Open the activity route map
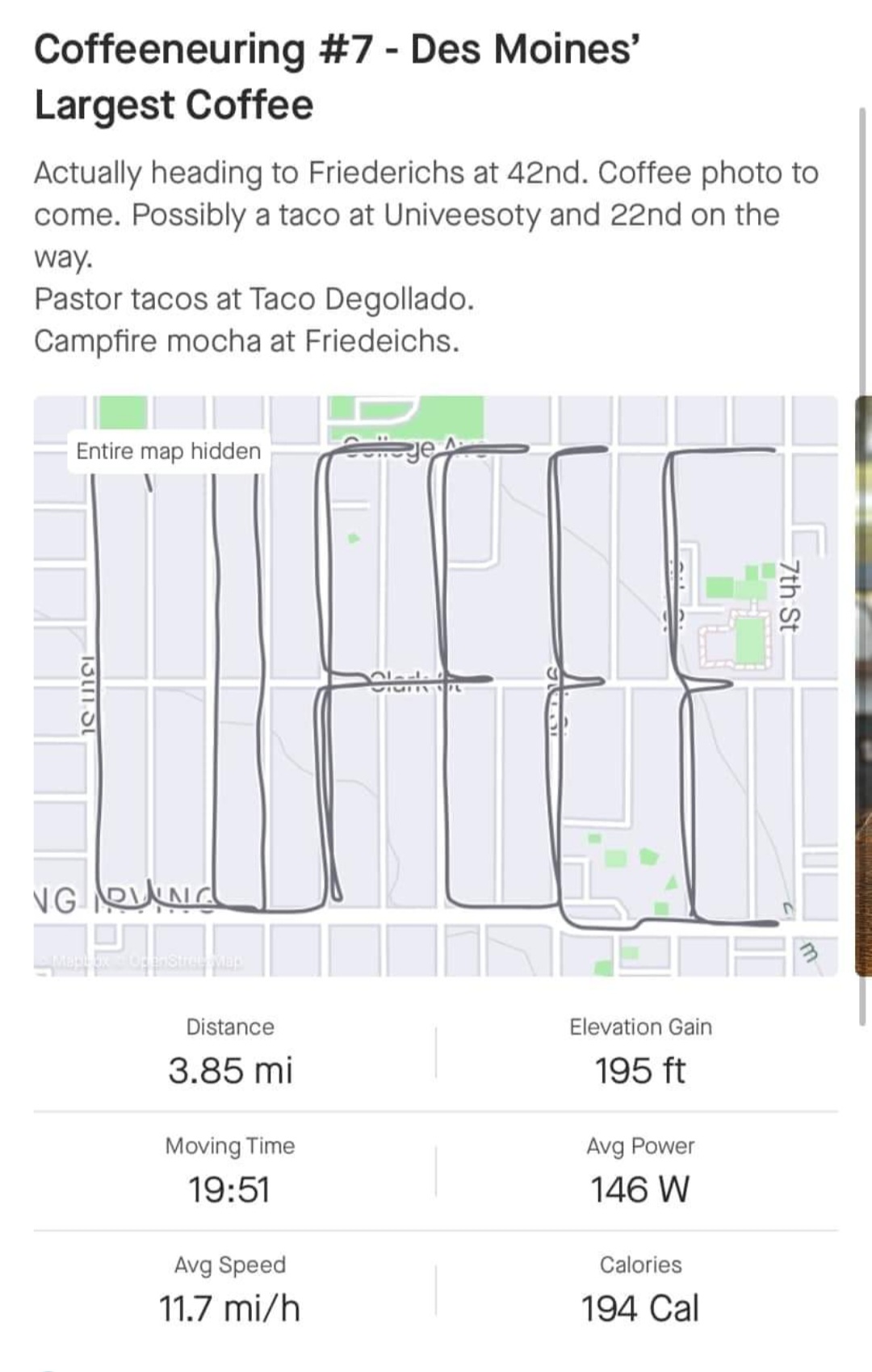Viewport: 872px width, 1372px height. [x=435, y=686]
